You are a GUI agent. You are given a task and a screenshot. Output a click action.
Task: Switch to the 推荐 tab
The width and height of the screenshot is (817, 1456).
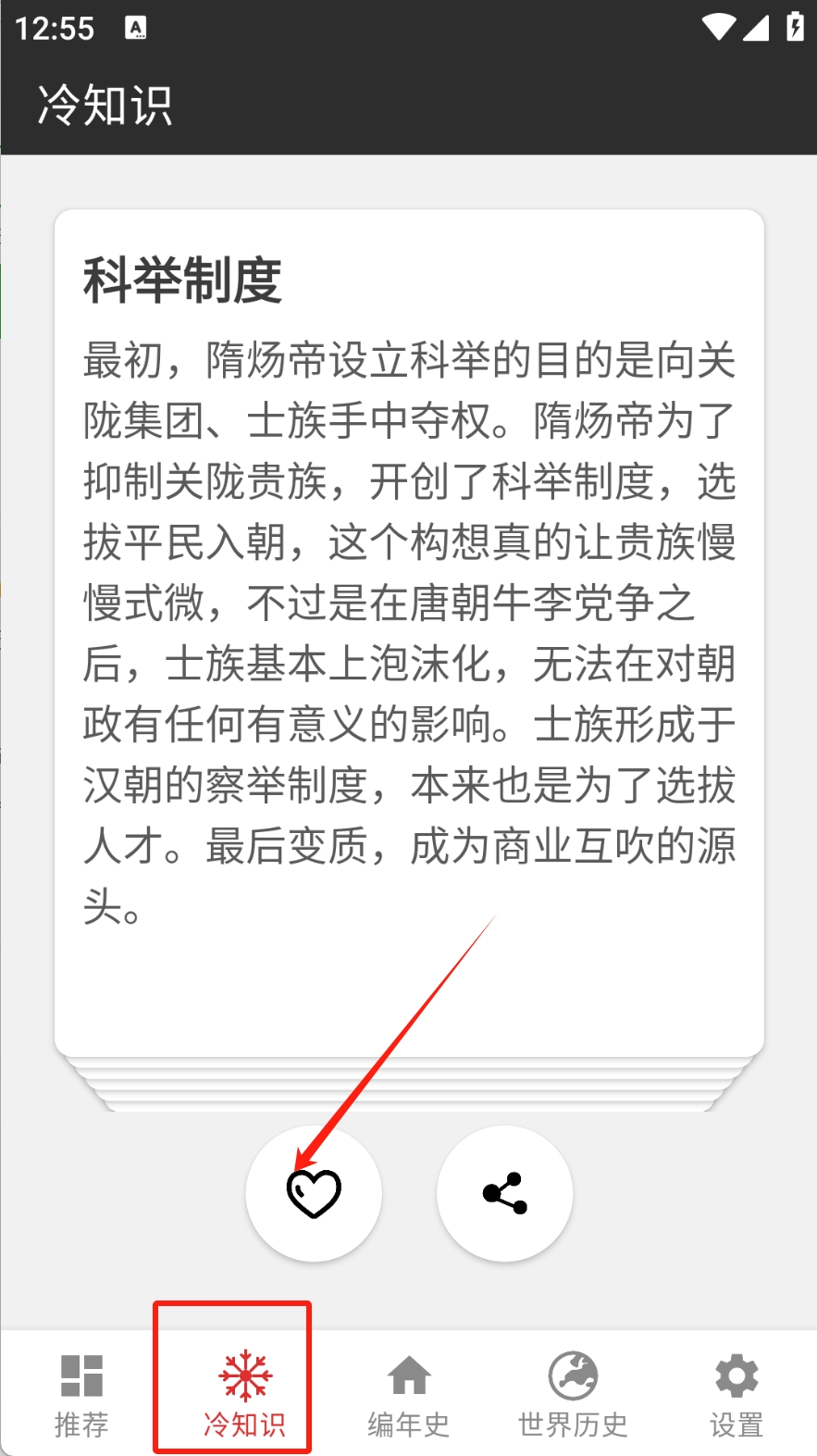click(81, 1395)
